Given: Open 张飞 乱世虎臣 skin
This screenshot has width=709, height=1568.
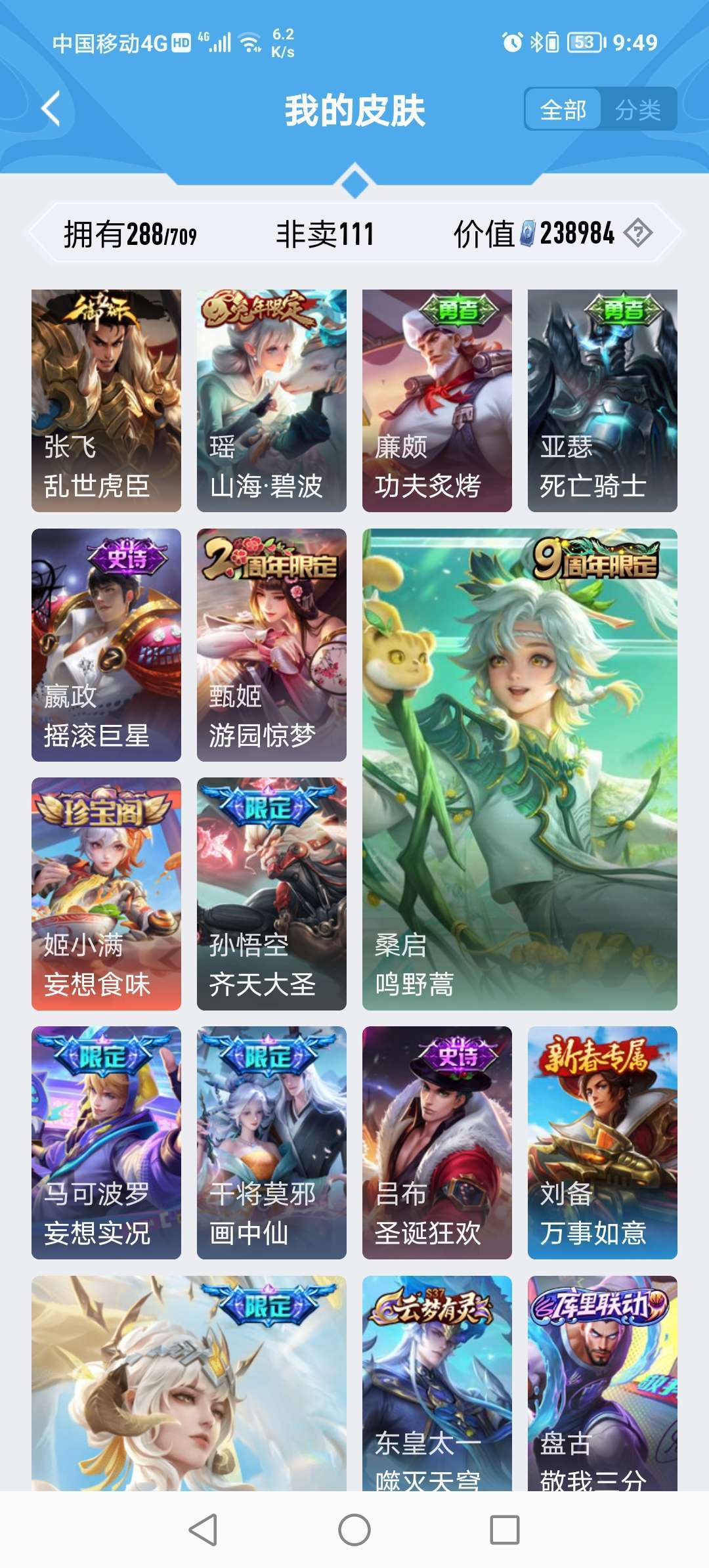Looking at the screenshot, I should tap(106, 401).
